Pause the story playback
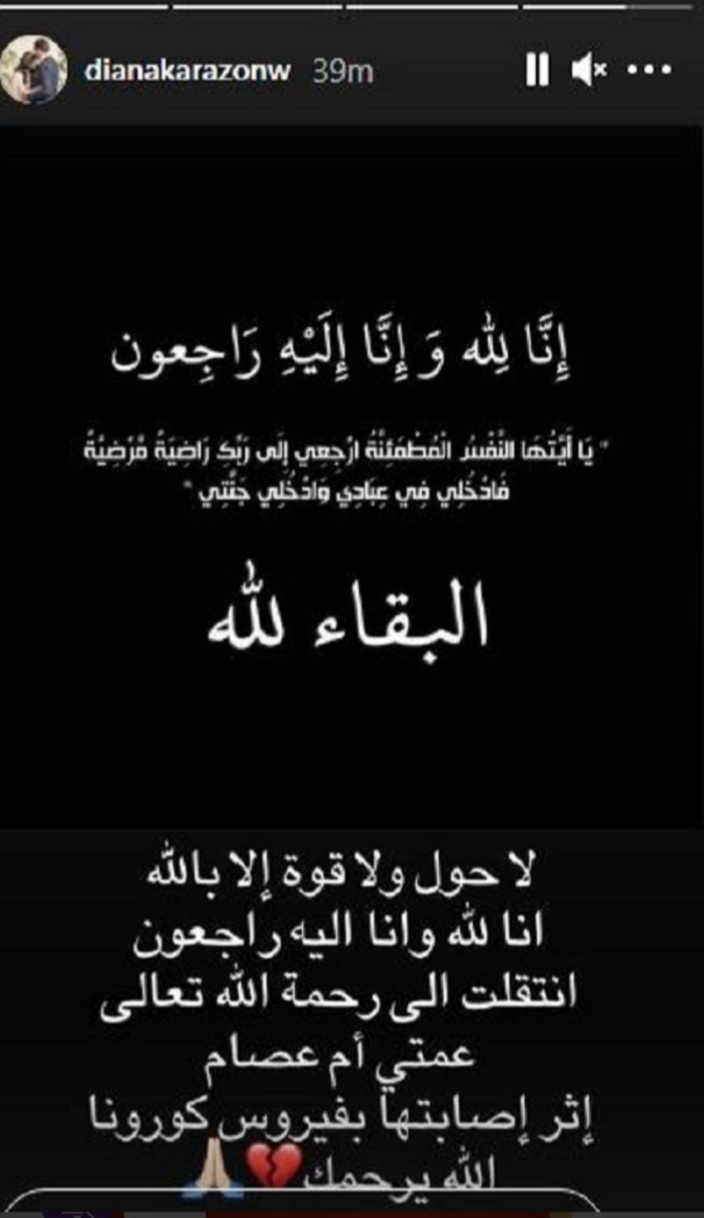 coord(538,70)
